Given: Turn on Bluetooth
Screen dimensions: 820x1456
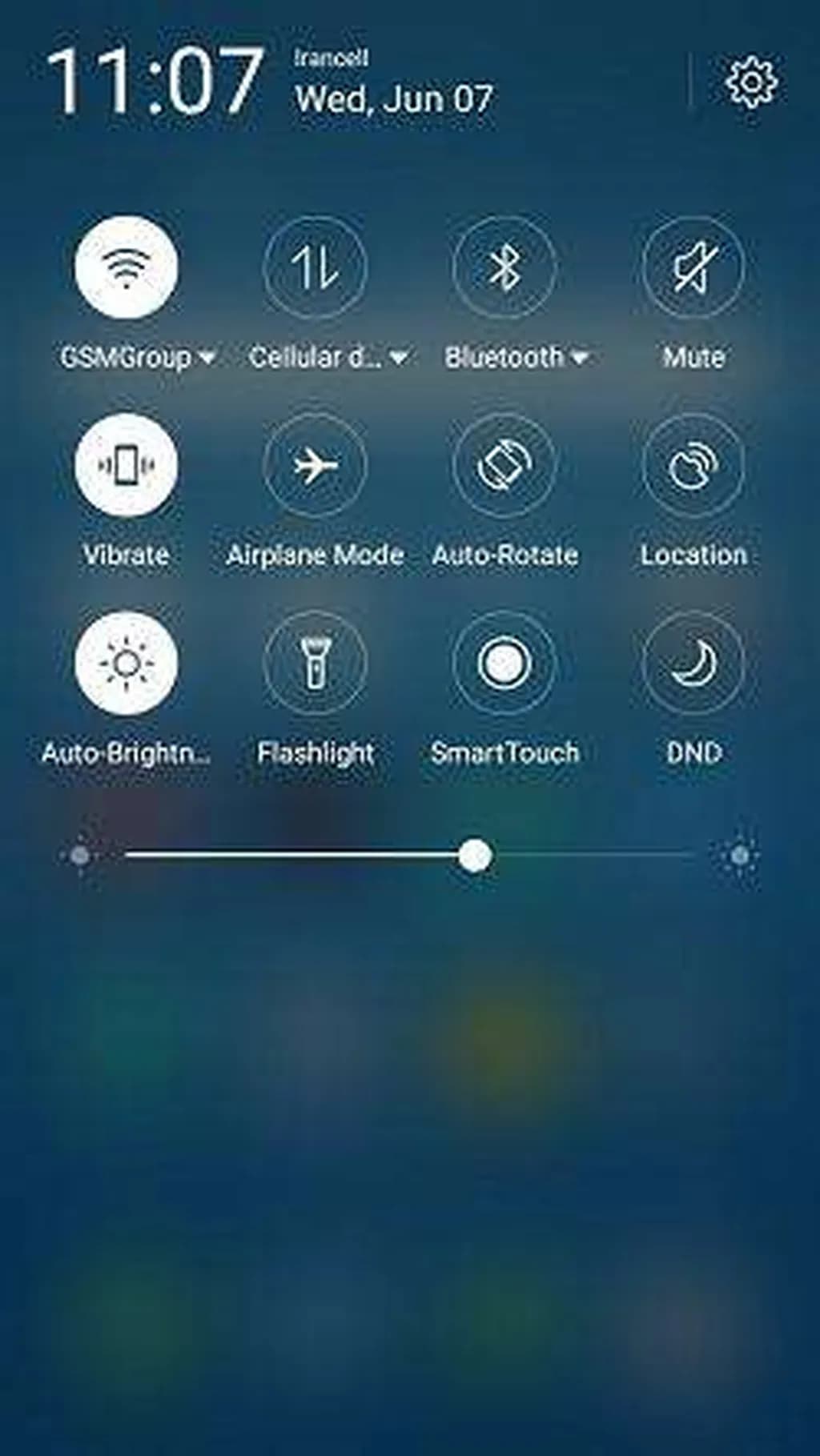Looking at the screenshot, I should (x=504, y=267).
